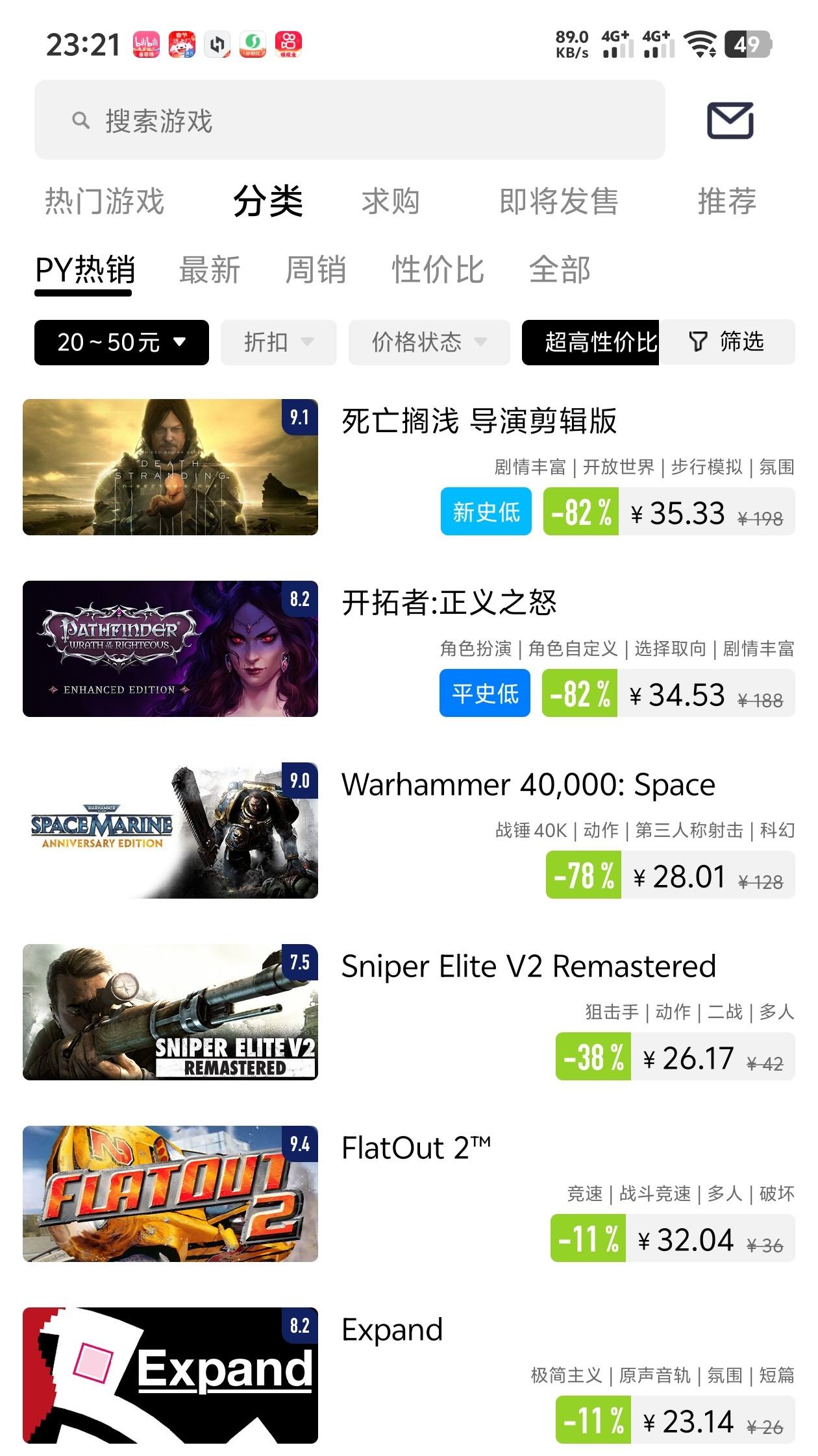Select the 最新 sub-tab
This screenshot has width=818, height=1456.
click(209, 270)
